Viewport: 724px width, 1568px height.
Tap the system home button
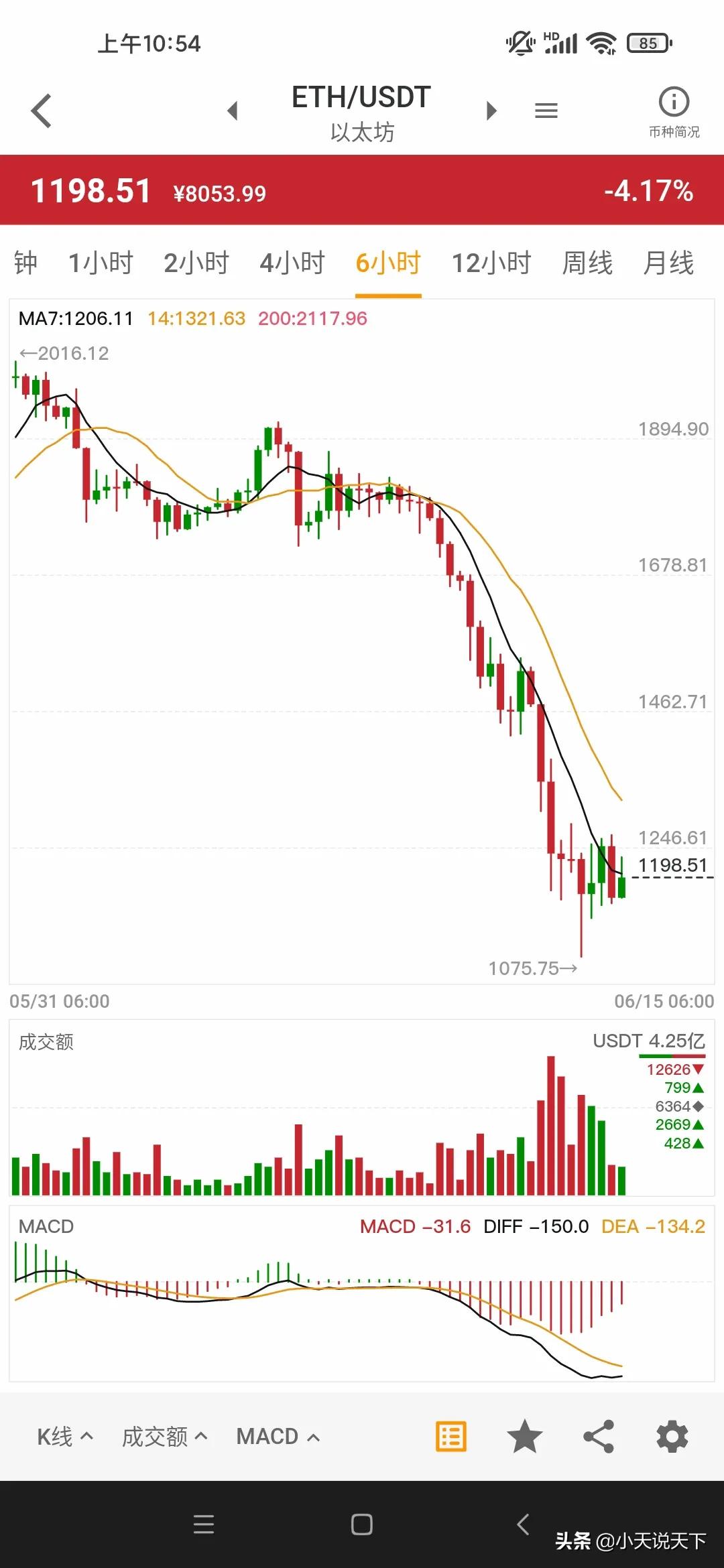point(362,1524)
